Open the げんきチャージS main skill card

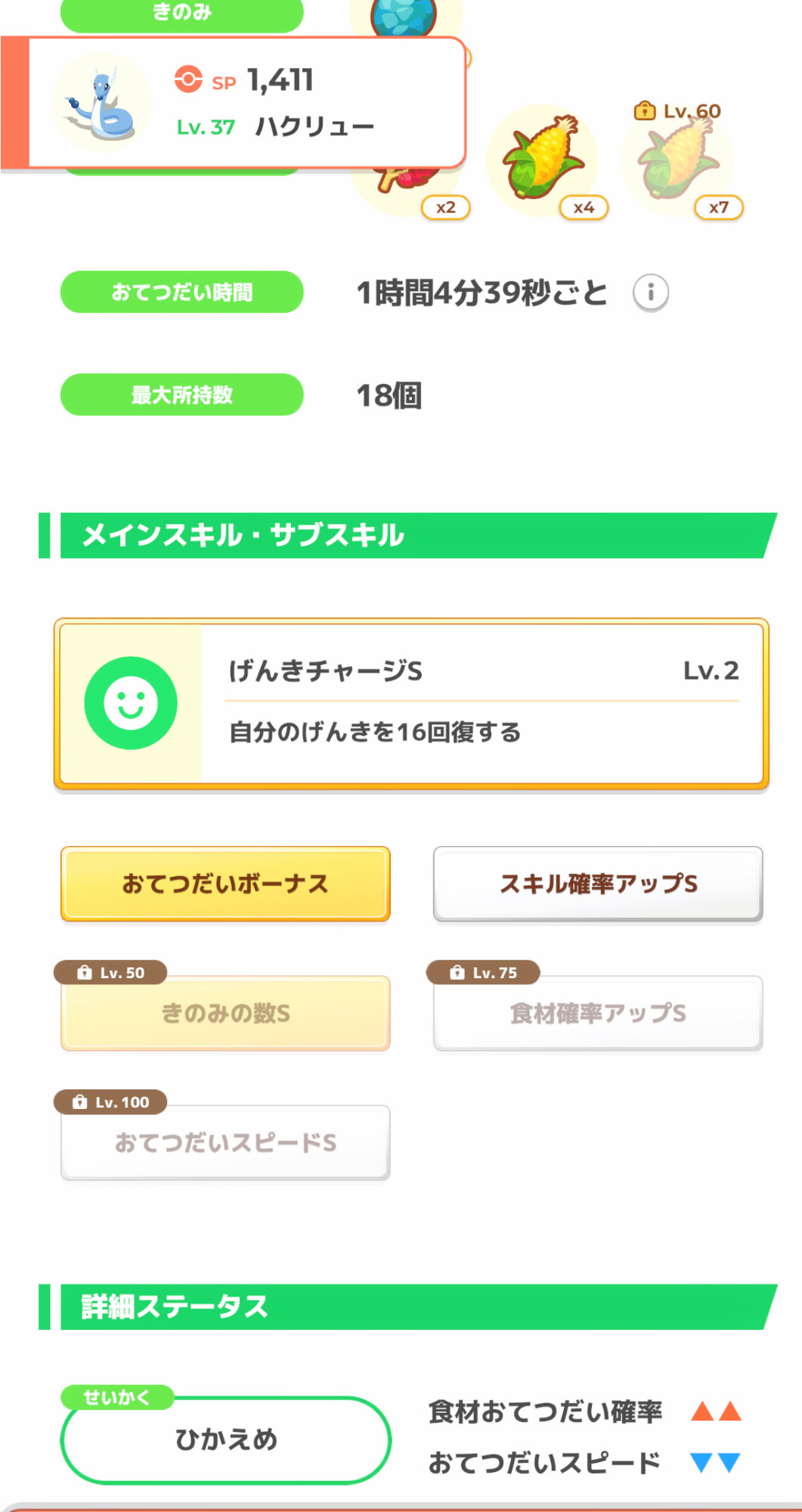pyautogui.click(x=411, y=704)
